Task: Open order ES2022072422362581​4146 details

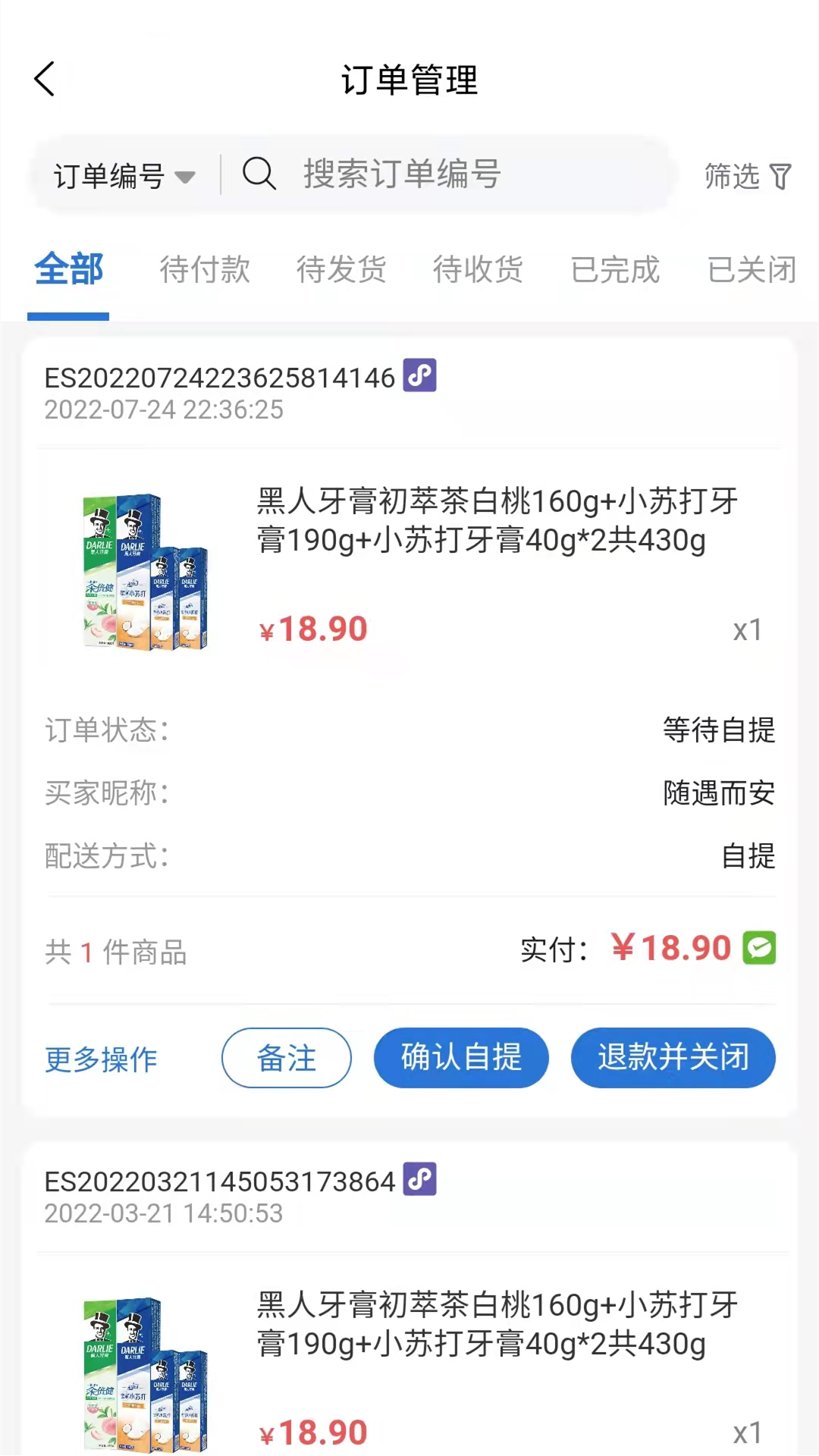Action: [x=220, y=378]
